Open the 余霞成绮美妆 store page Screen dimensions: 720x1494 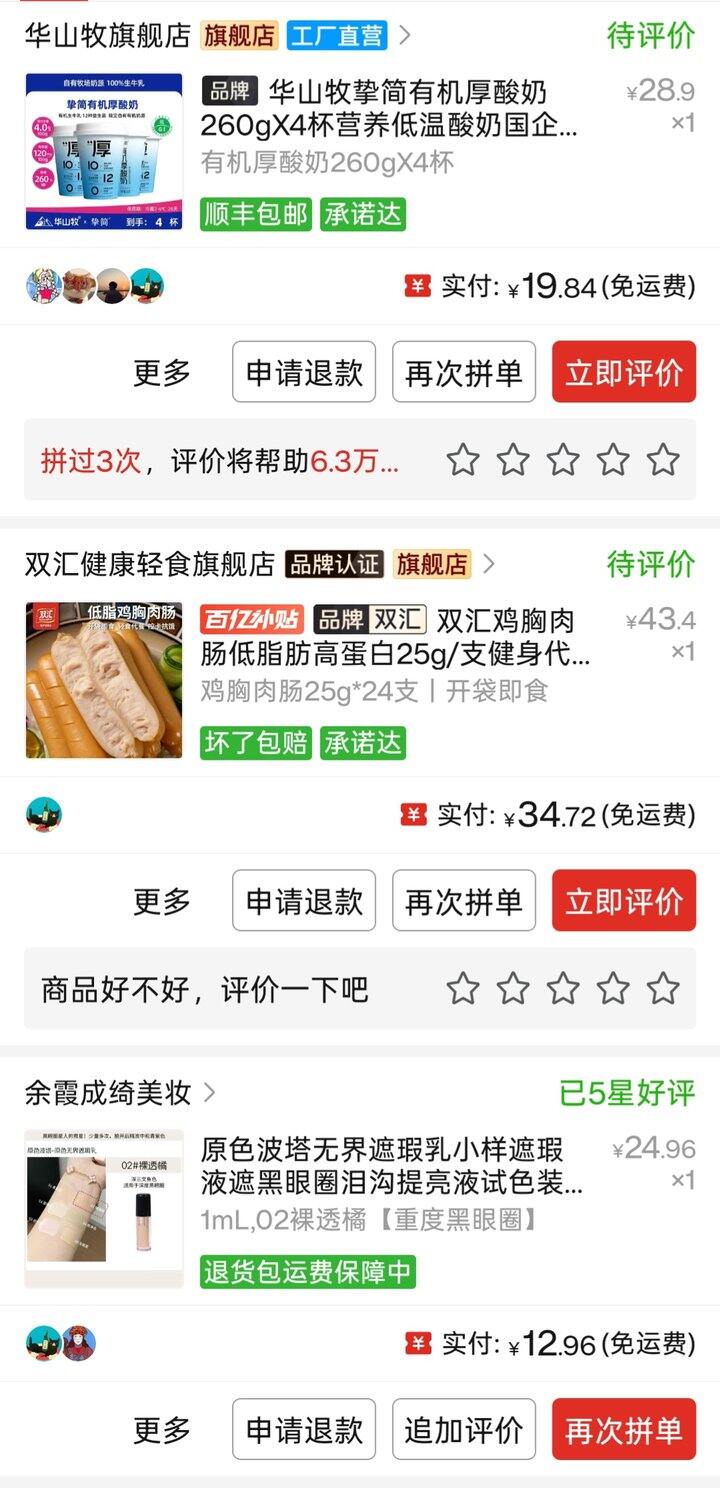click(108, 1092)
